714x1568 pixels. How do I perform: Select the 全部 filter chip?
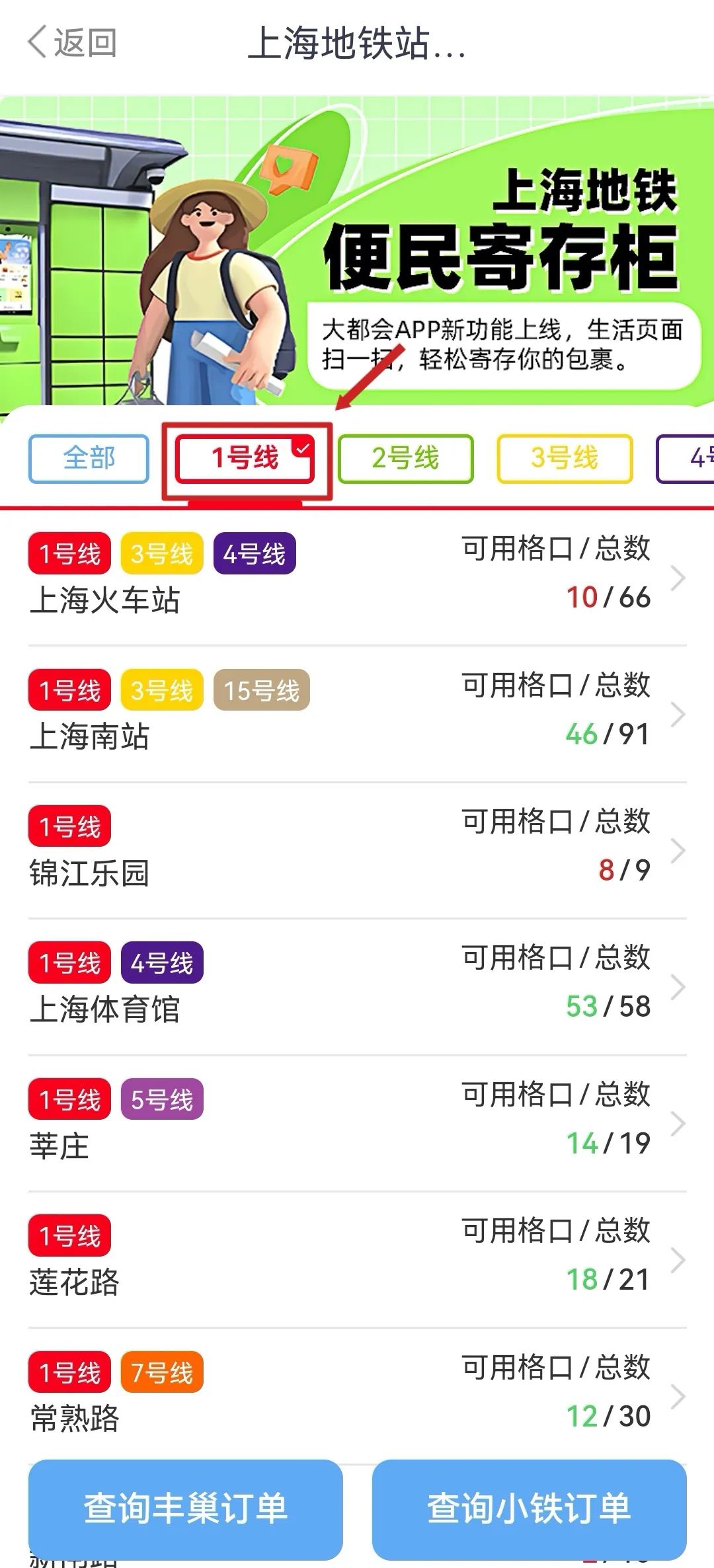(89, 458)
